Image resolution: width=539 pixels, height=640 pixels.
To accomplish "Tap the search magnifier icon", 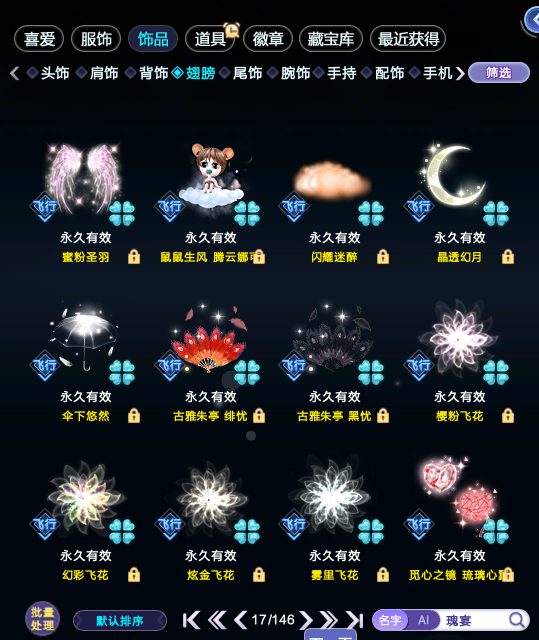I will coord(517,620).
